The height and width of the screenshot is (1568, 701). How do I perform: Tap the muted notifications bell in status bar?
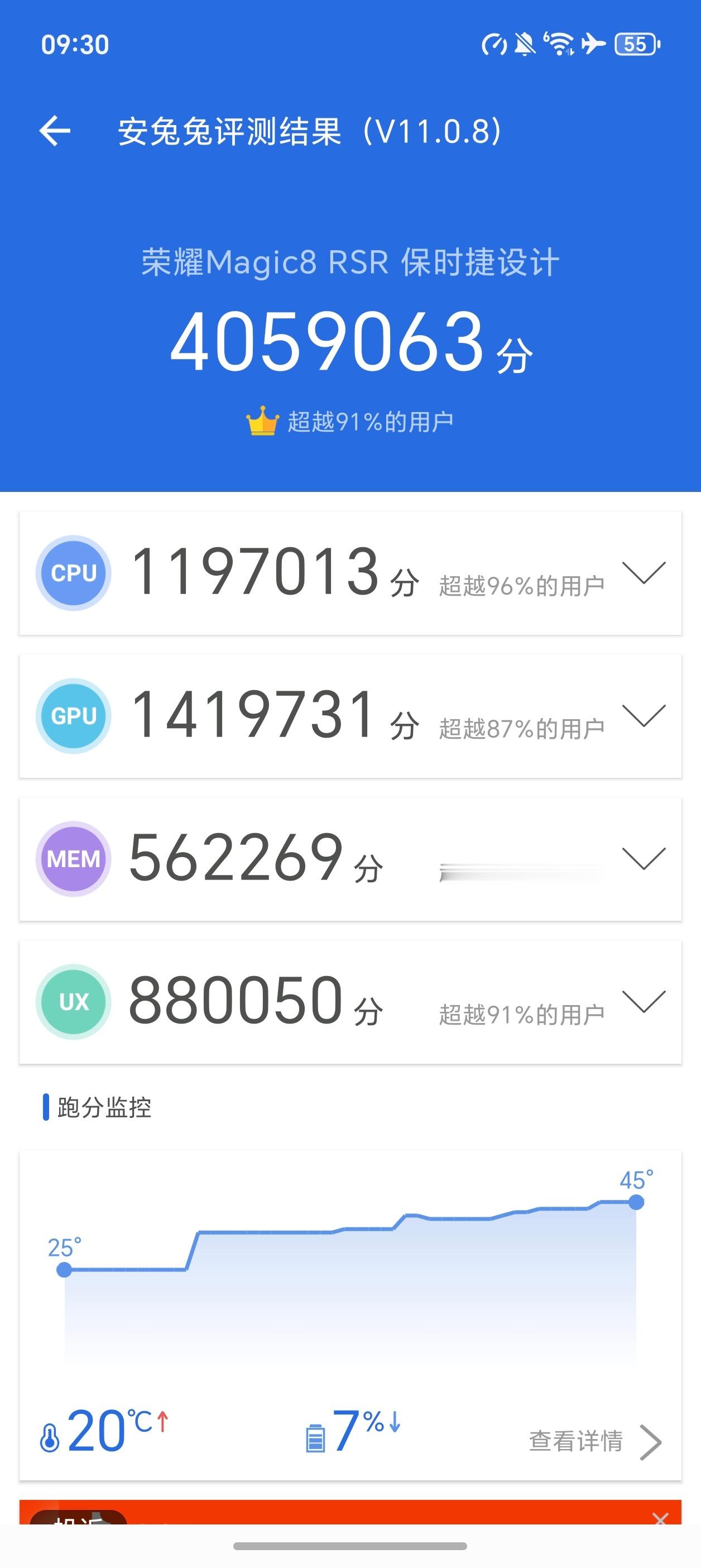pos(525,41)
